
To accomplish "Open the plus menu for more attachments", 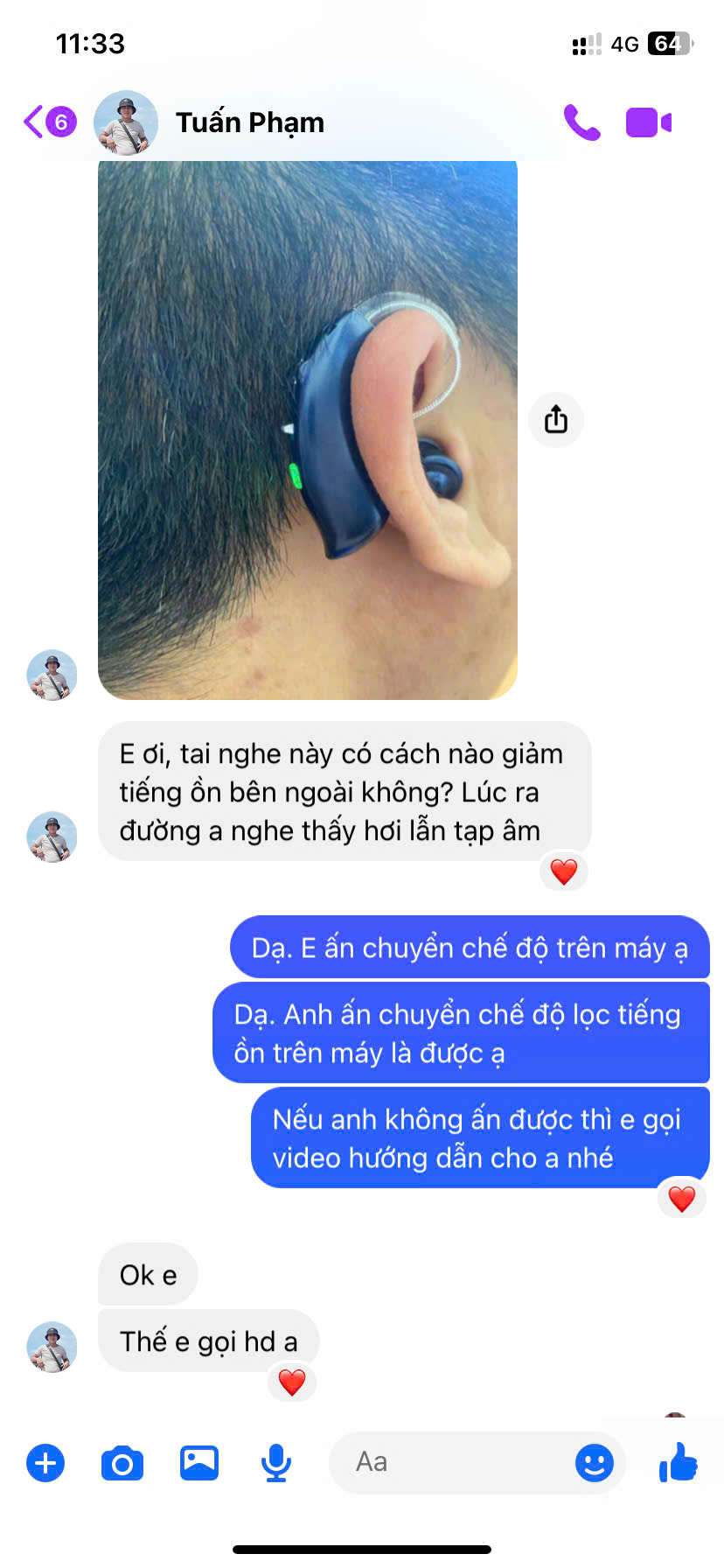I will (45, 1462).
